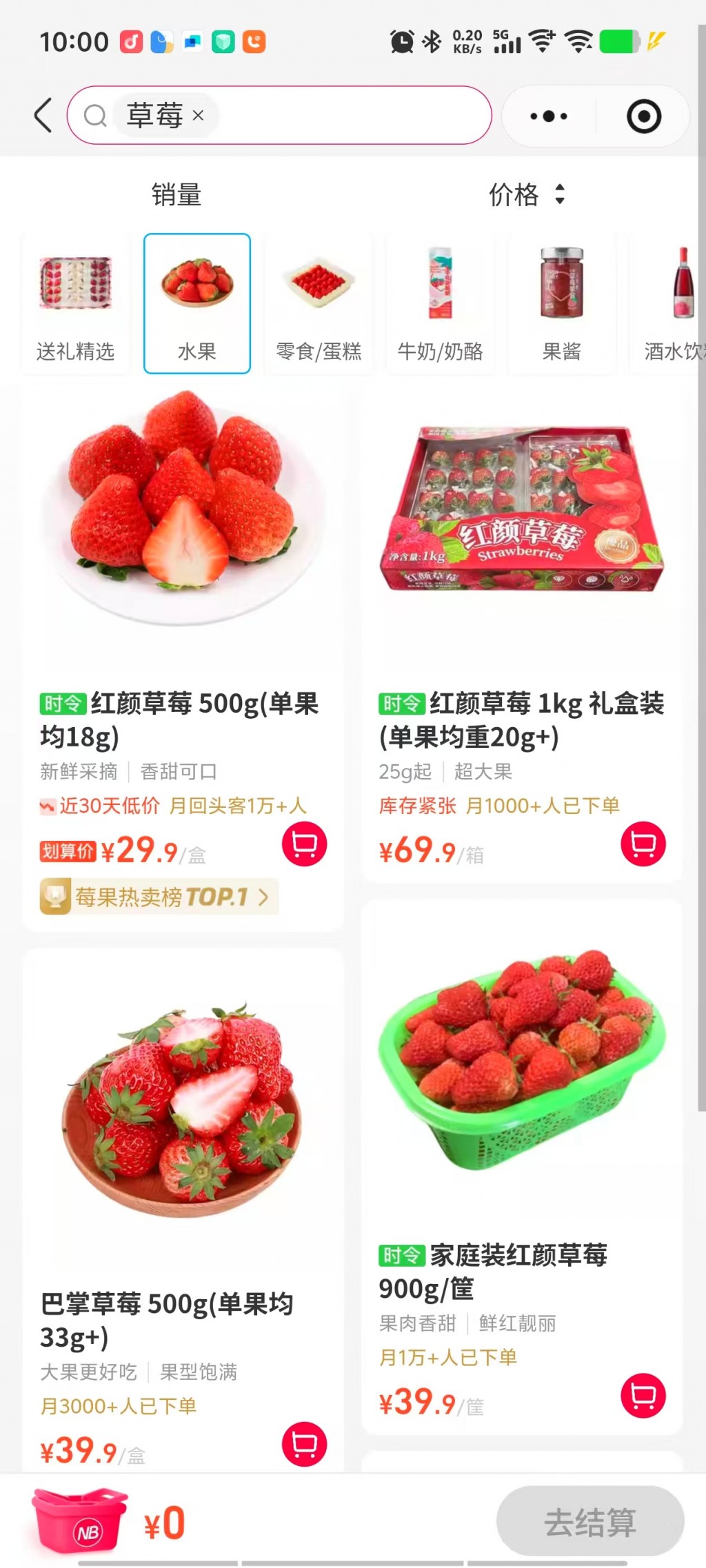Viewport: 706px width, 1568px height.
Task: Add 家庭装红颜草莓 900g to cart
Action: point(643,1396)
